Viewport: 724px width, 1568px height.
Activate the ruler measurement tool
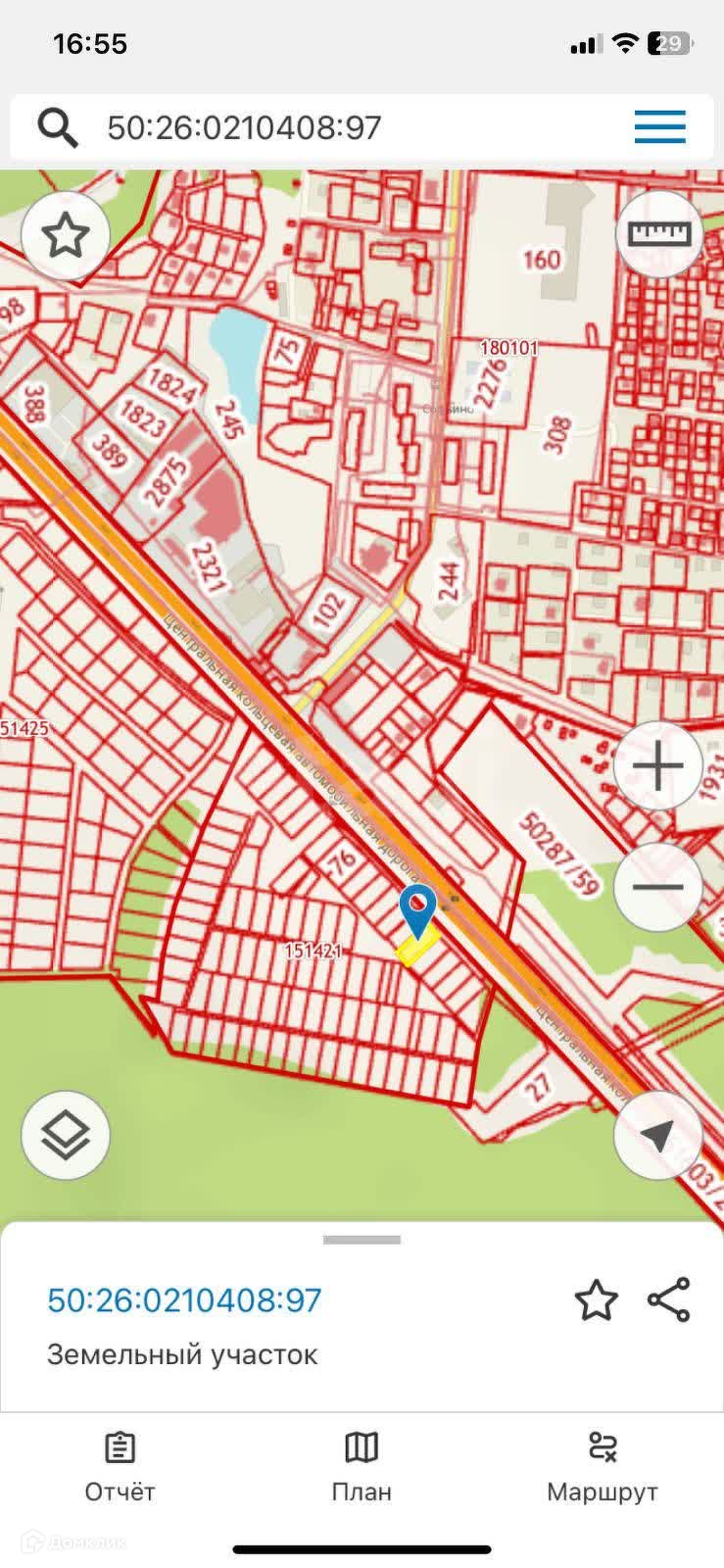click(659, 233)
